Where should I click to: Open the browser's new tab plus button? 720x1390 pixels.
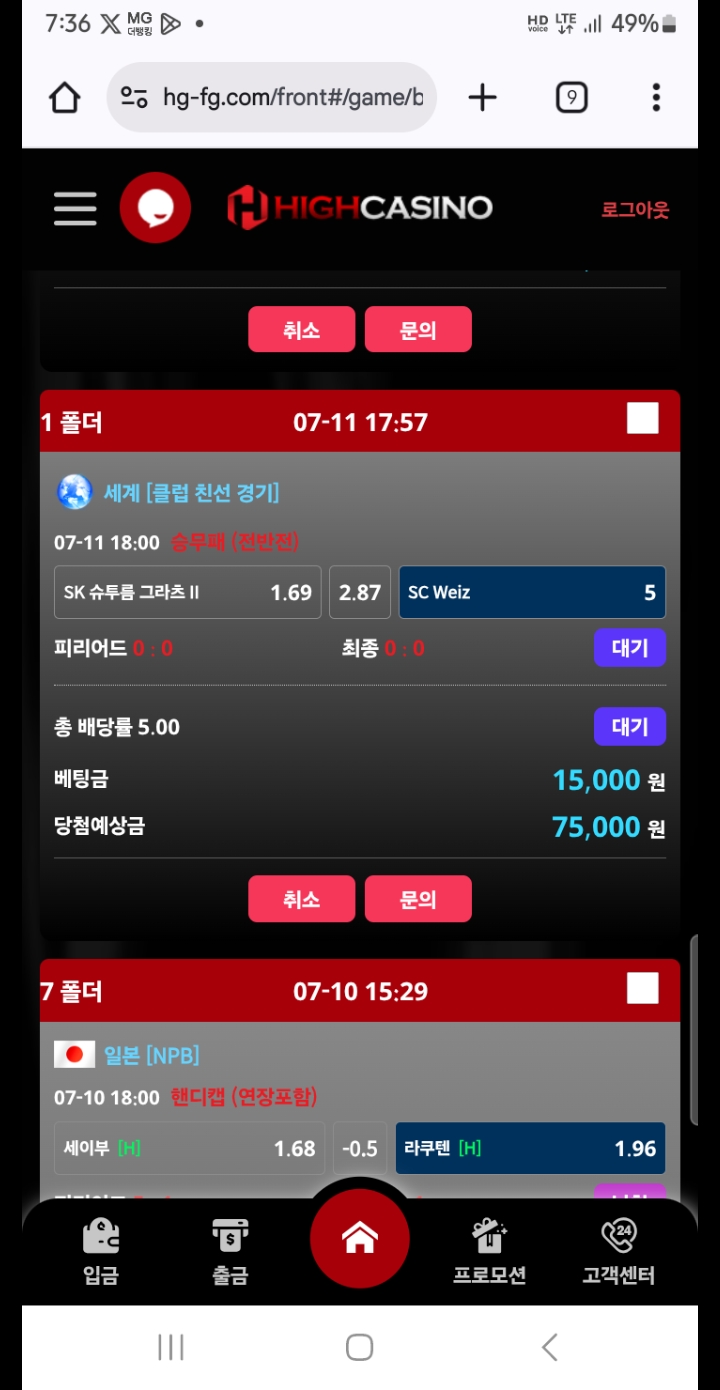482,97
